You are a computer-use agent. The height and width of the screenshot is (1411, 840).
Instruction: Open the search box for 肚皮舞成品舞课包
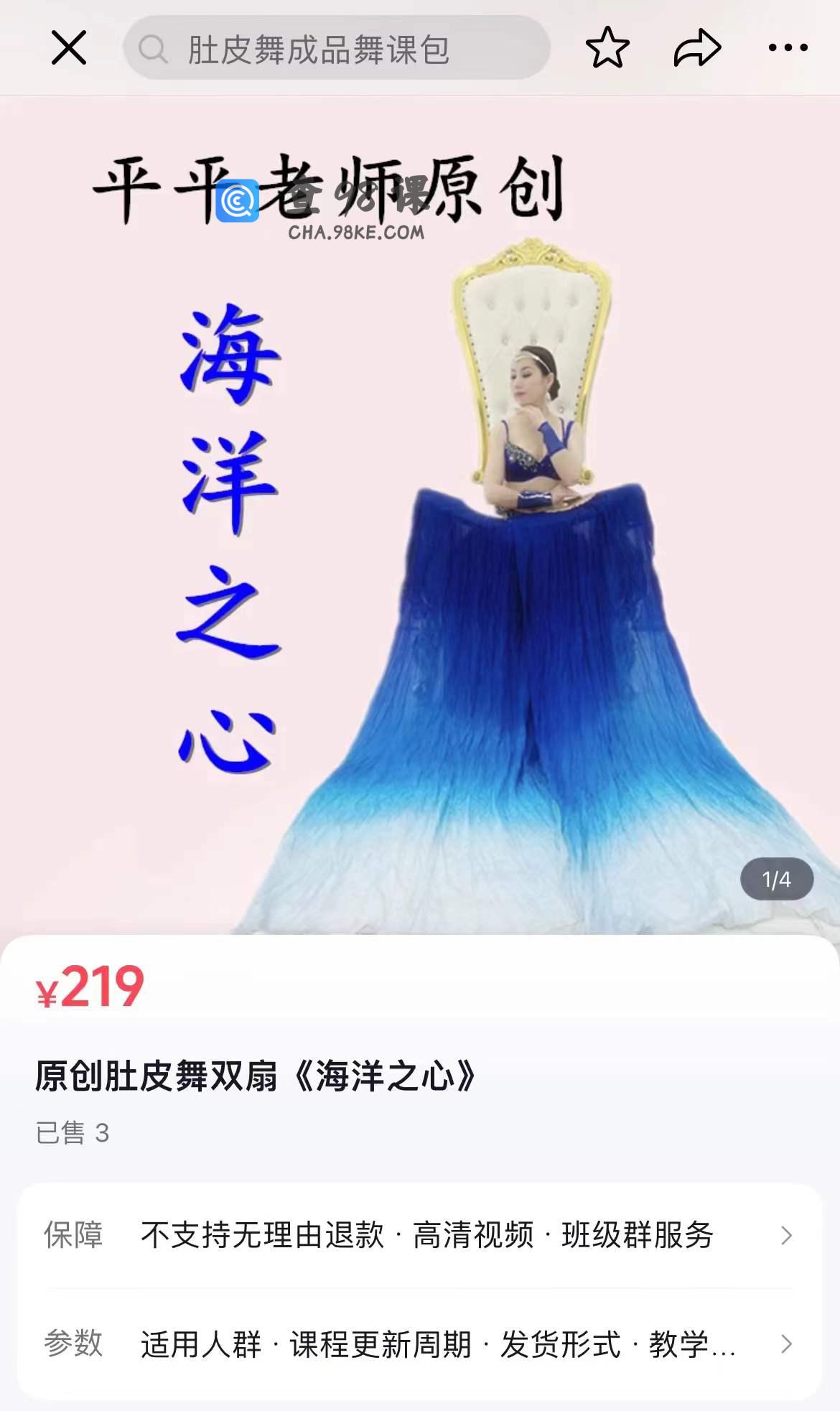337,48
